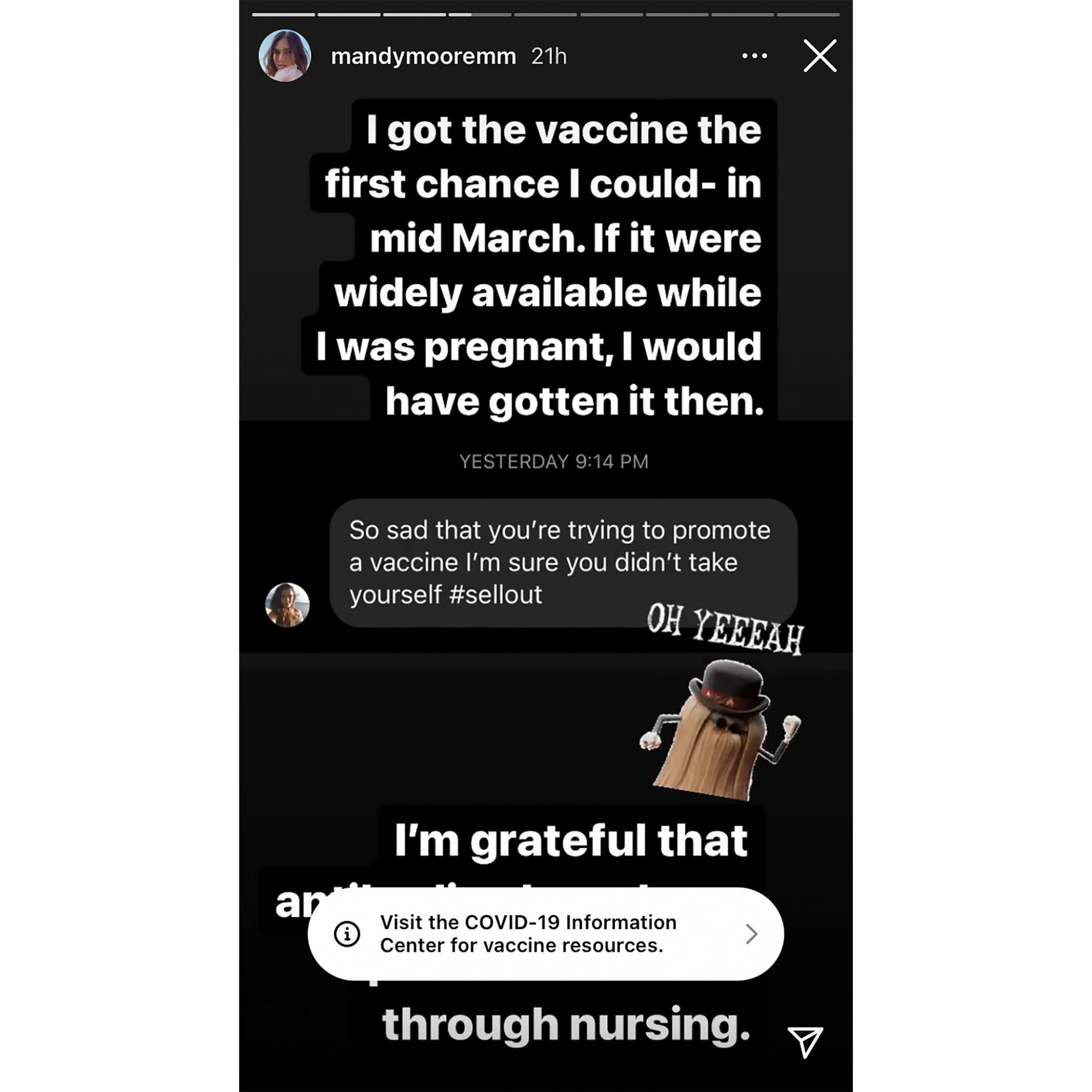Viewport: 1092px width, 1092px height.
Task: Close the story viewer
Action: (x=819, y=56)
